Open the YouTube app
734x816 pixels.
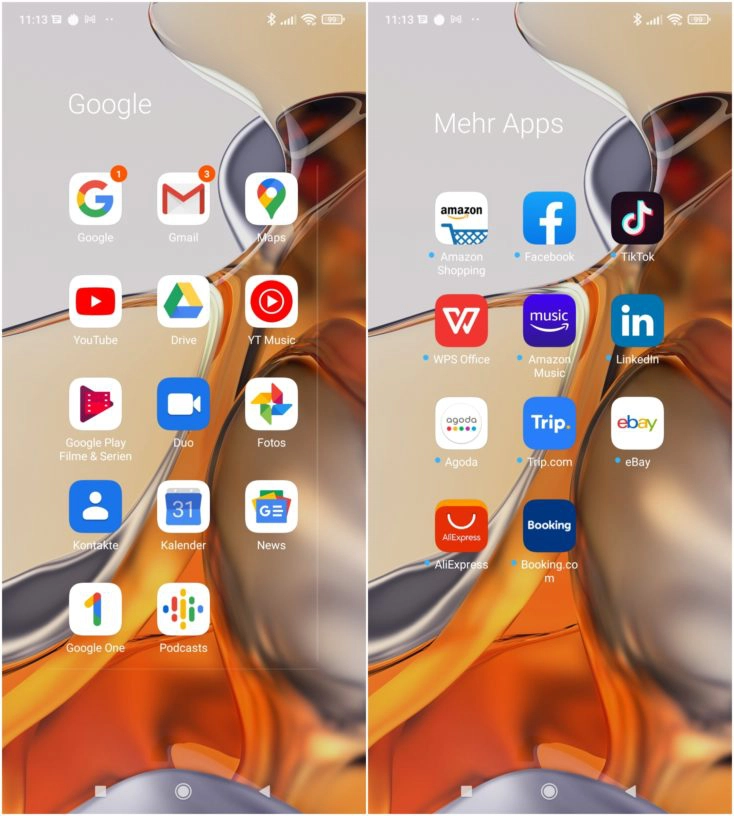tap(95, 302)
